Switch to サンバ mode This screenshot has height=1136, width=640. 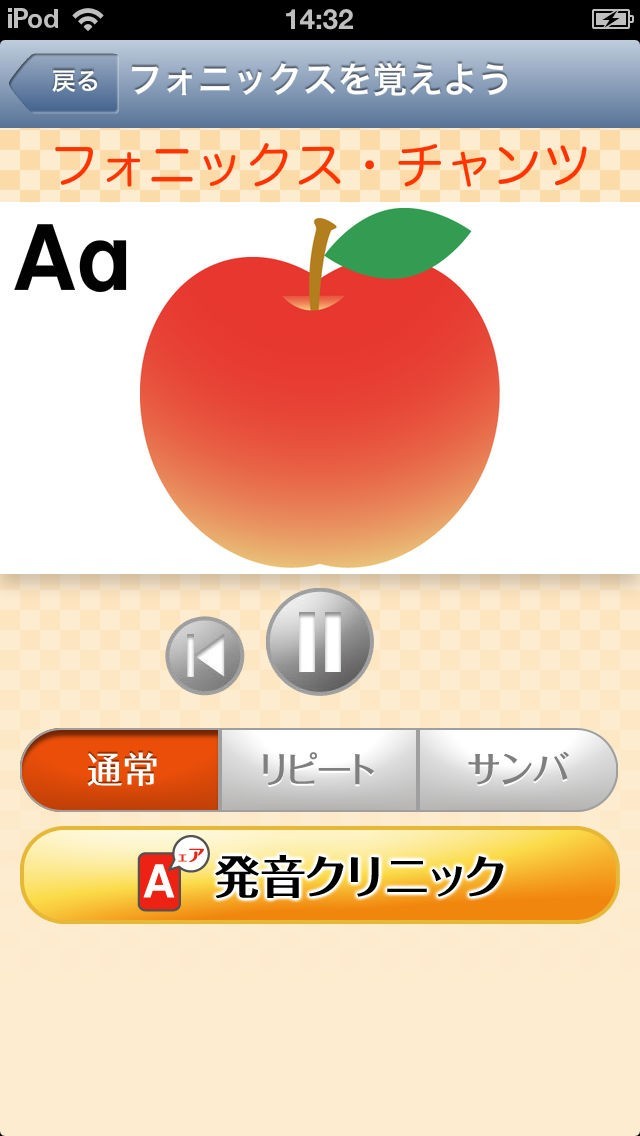[517, 770]
